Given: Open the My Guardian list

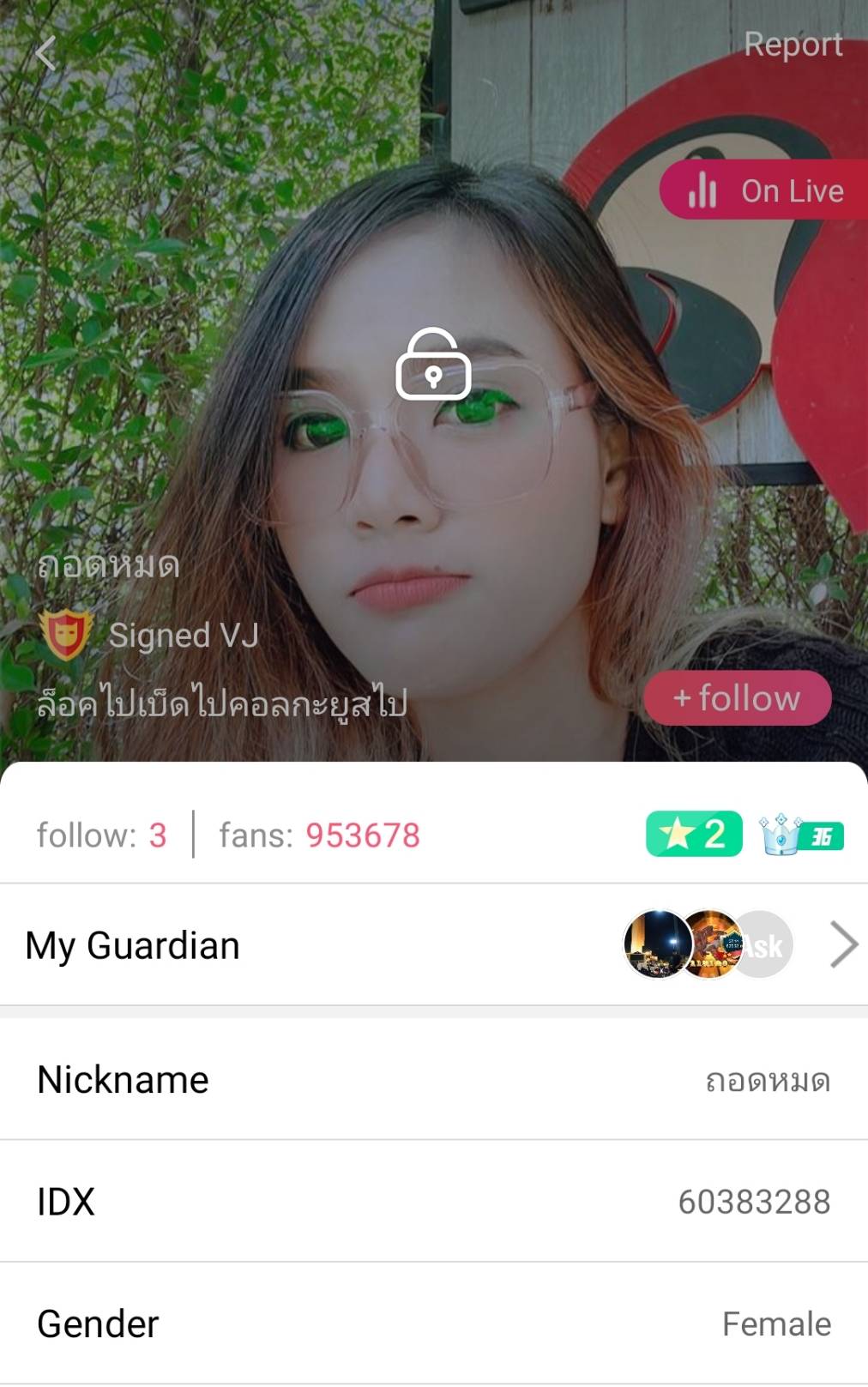Looking at the screenshot, I should (x=433, y=945).
